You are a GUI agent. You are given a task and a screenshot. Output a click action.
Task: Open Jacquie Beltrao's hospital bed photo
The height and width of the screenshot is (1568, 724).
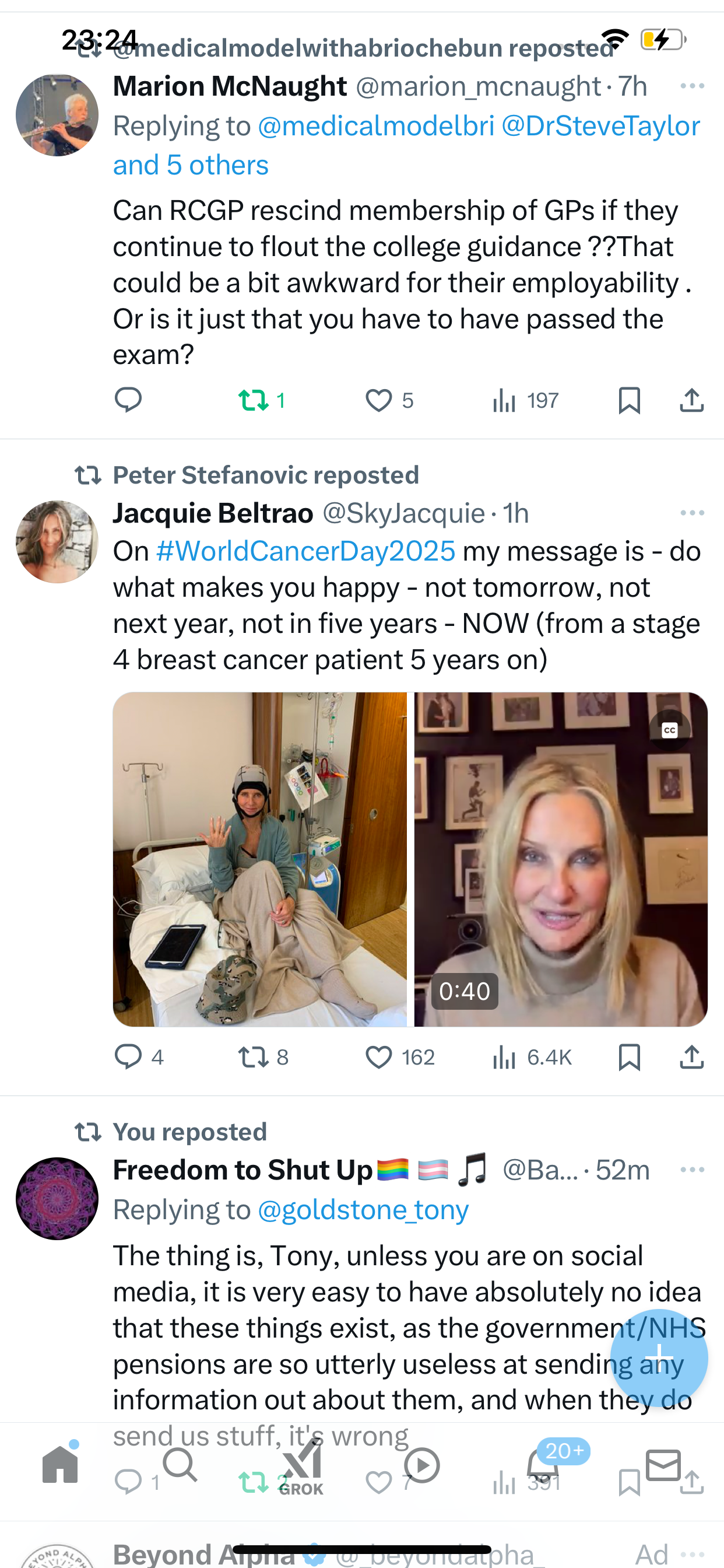[260, 859]
